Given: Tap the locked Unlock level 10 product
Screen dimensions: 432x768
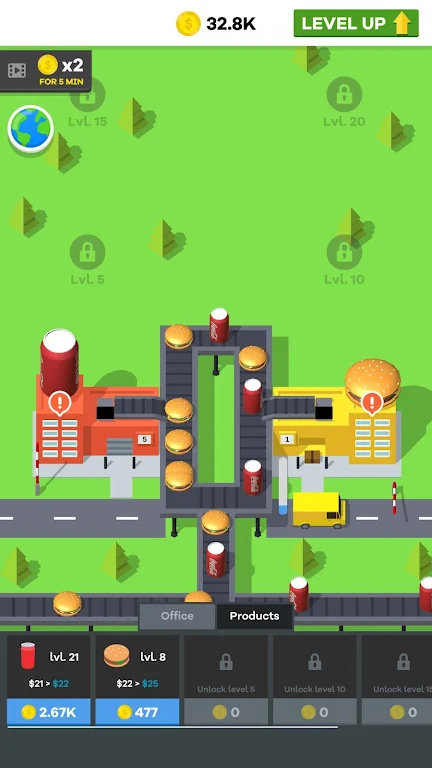Looking at the screenshot, I should click(x=314, y=680).
